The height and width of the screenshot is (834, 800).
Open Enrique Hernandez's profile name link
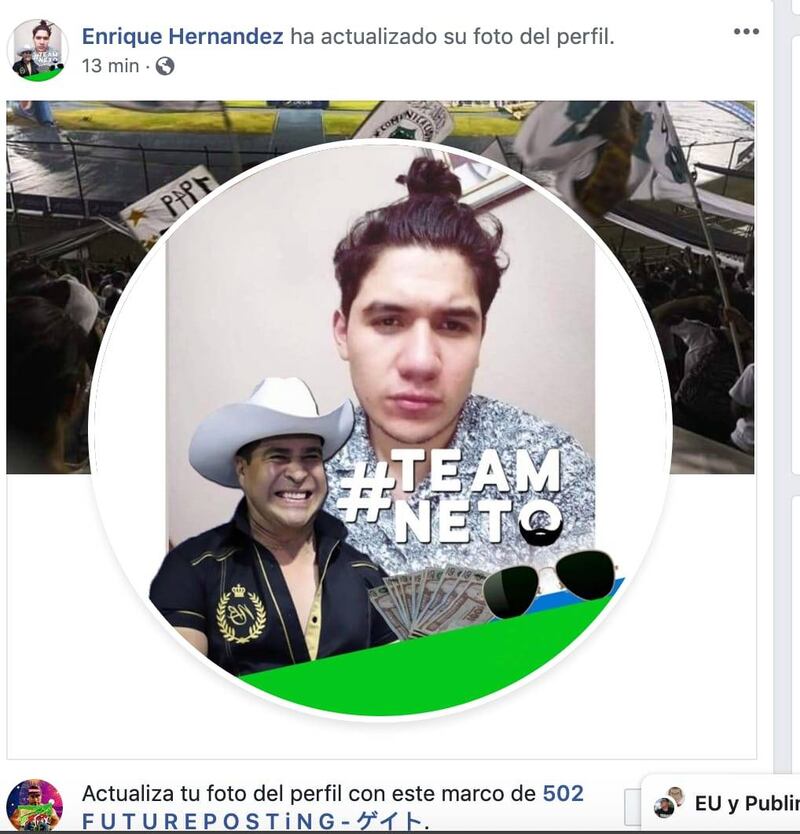tap(183, 37)
